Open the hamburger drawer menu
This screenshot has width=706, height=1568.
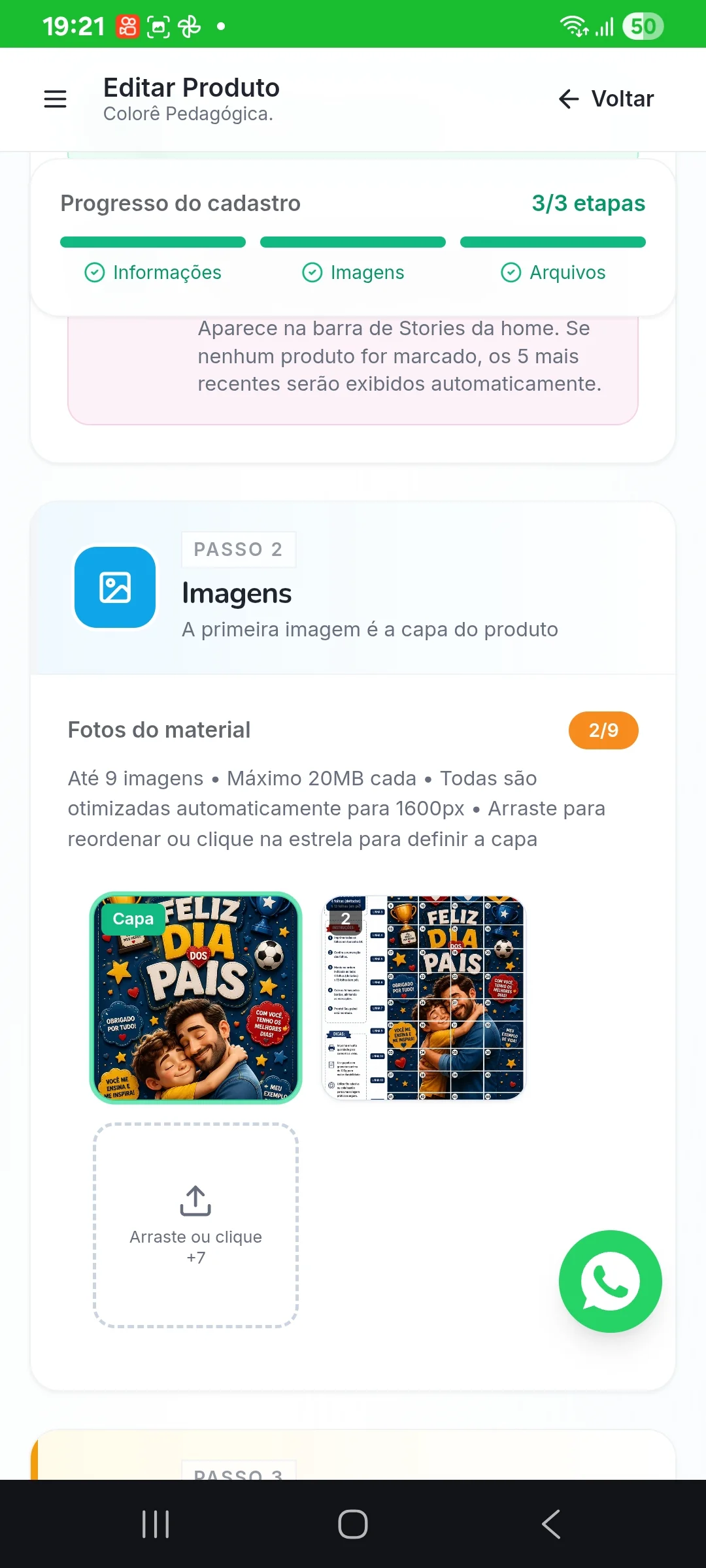pos(55,99)
